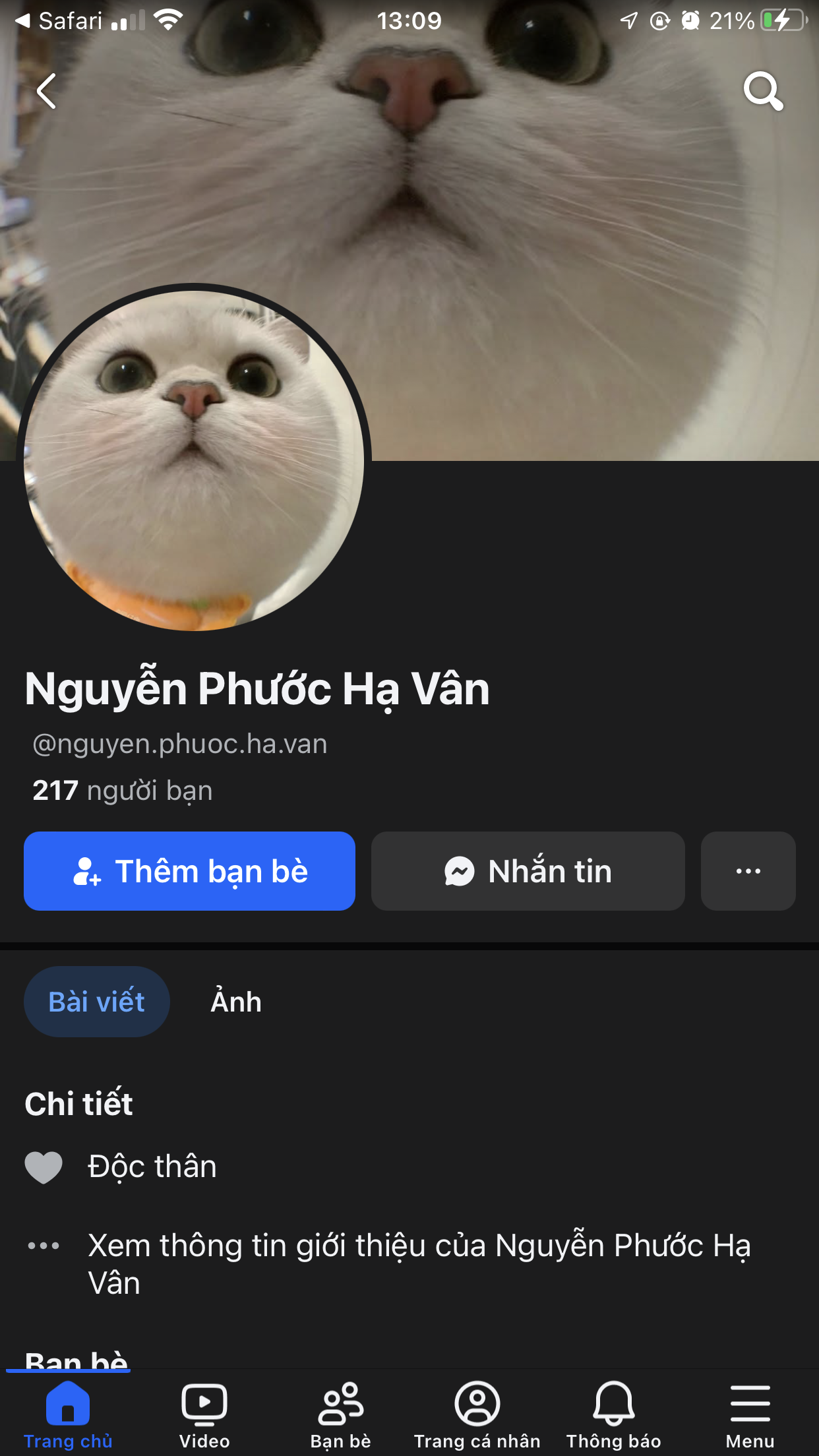
Task: Go back using the top-left arrow
Action: 46,91
